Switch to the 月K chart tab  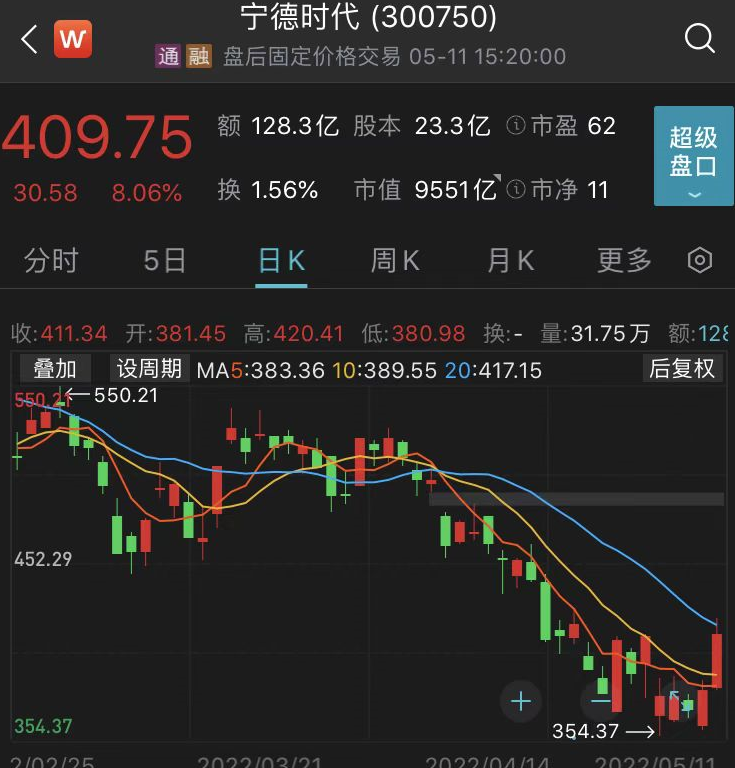pyautogui.click(x=510, y=261)
